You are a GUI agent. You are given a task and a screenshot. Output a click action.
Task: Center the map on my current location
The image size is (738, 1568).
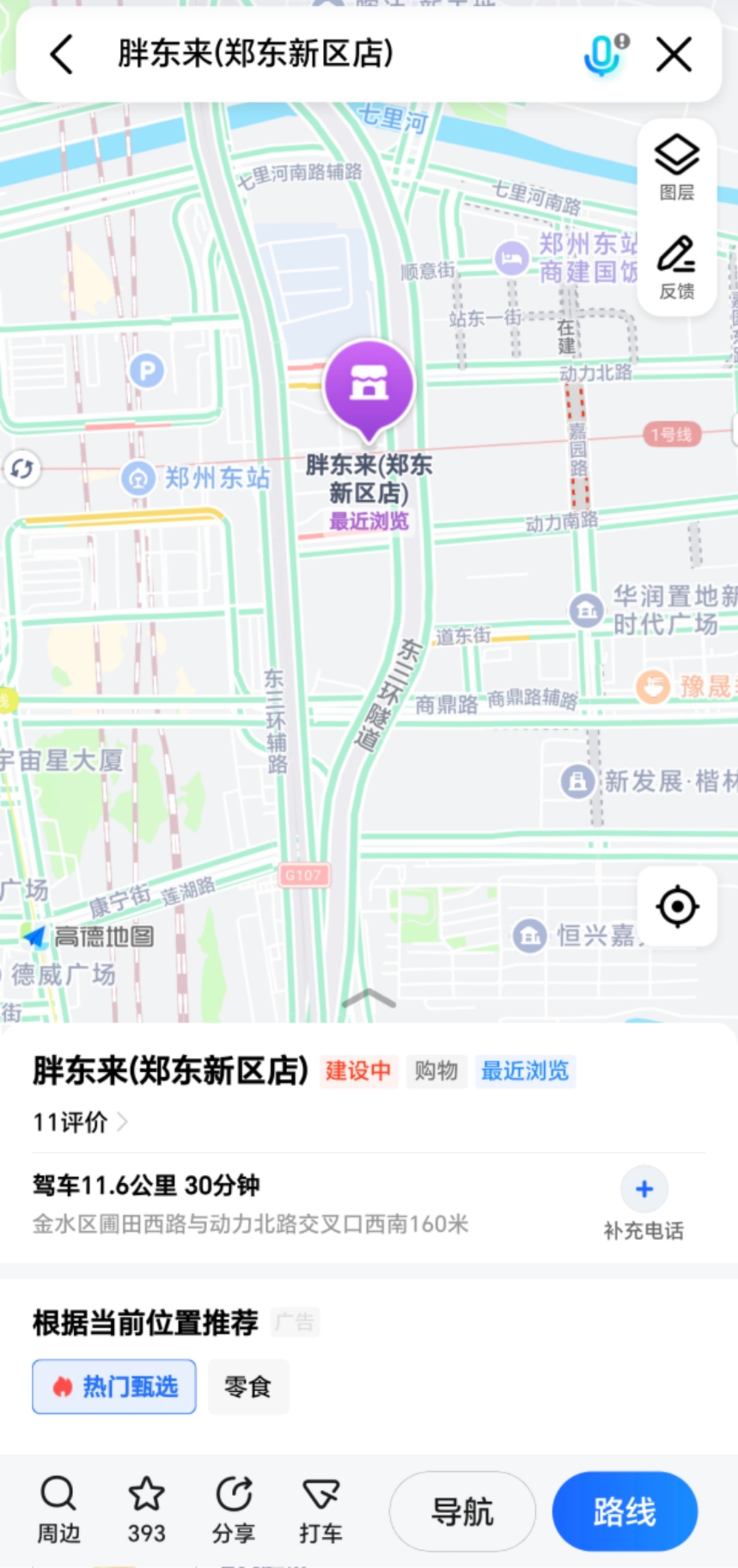coord(677,906)
